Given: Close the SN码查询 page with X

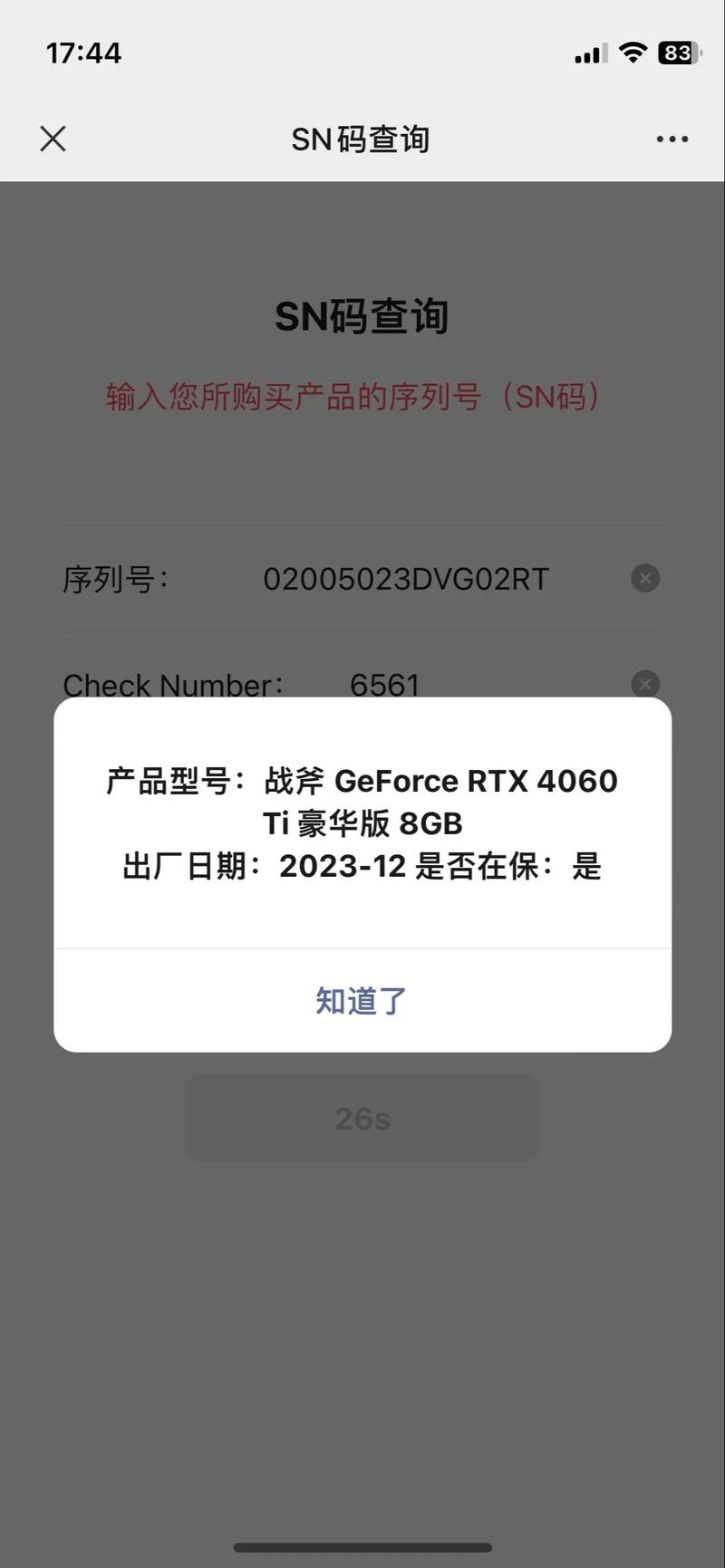Looking at the screenshot, I should coord(52,138).
